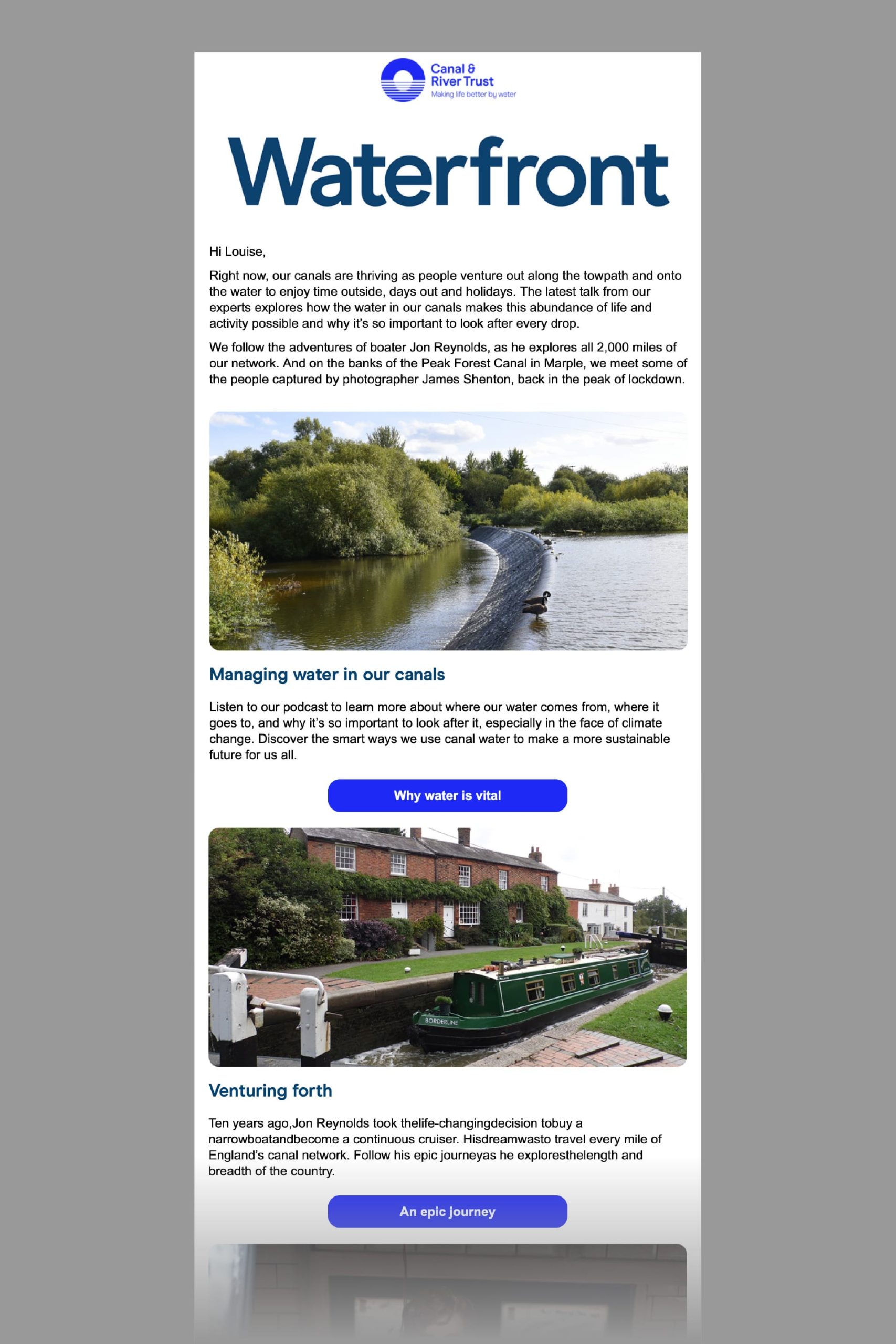Viewport: 896px width, 1344px height.
Task: Open the green narrowboat lock photo
Action: tap(447, 948)
